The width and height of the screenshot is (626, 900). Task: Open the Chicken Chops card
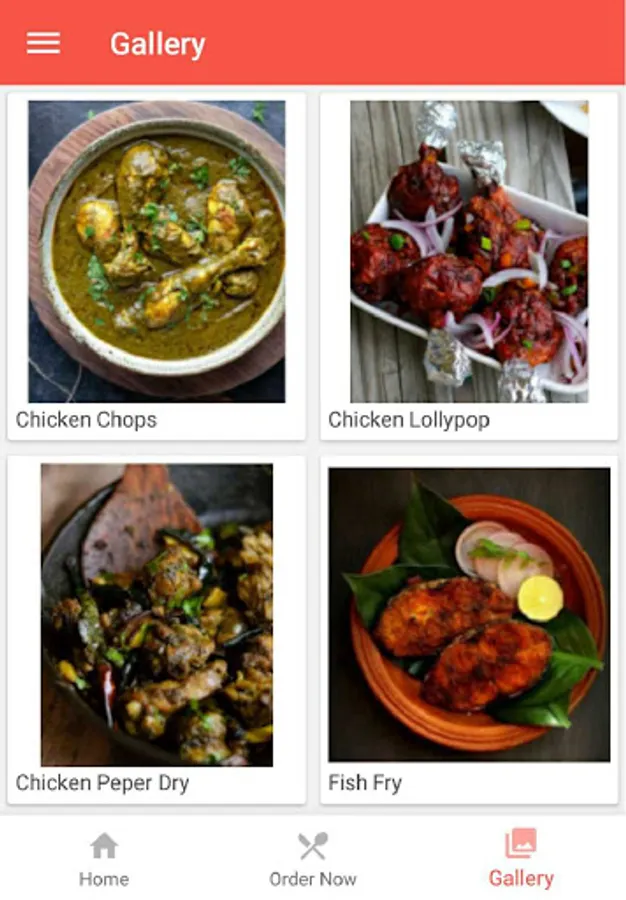click(157, 266)
